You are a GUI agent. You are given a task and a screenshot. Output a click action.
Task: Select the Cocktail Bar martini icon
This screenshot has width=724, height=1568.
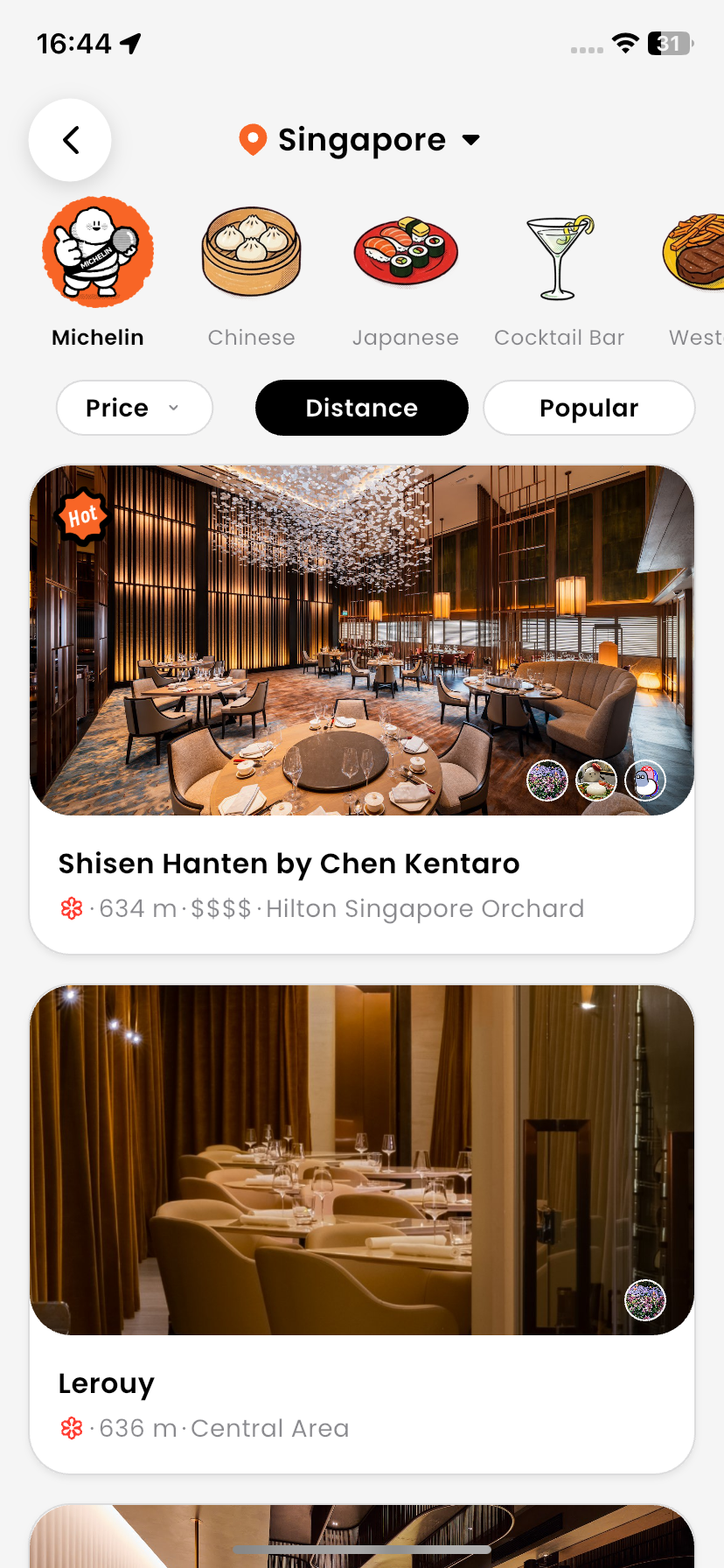[559, 252]
